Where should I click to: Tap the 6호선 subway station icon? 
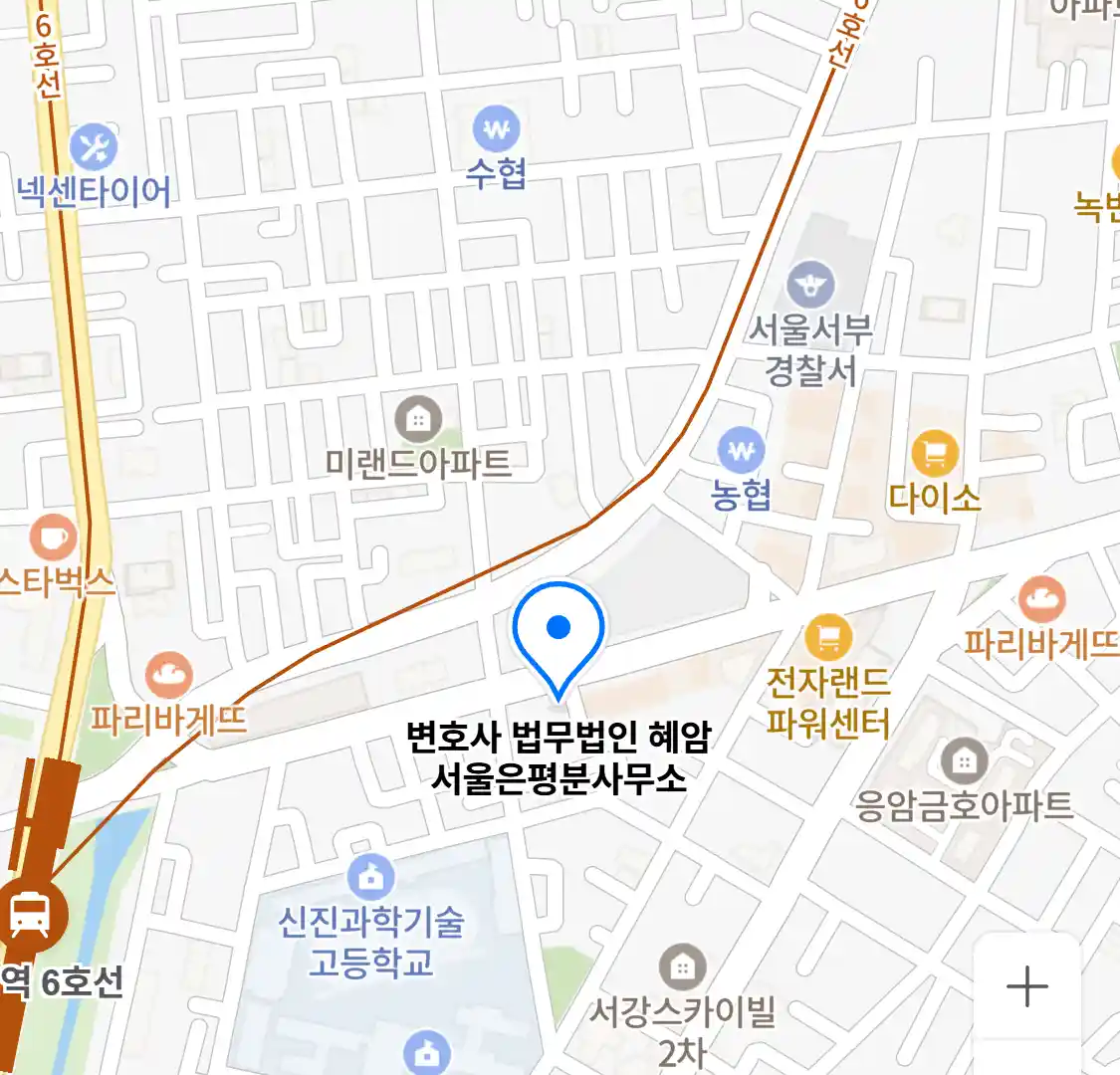pyautogui.click(x=30, y=914)
